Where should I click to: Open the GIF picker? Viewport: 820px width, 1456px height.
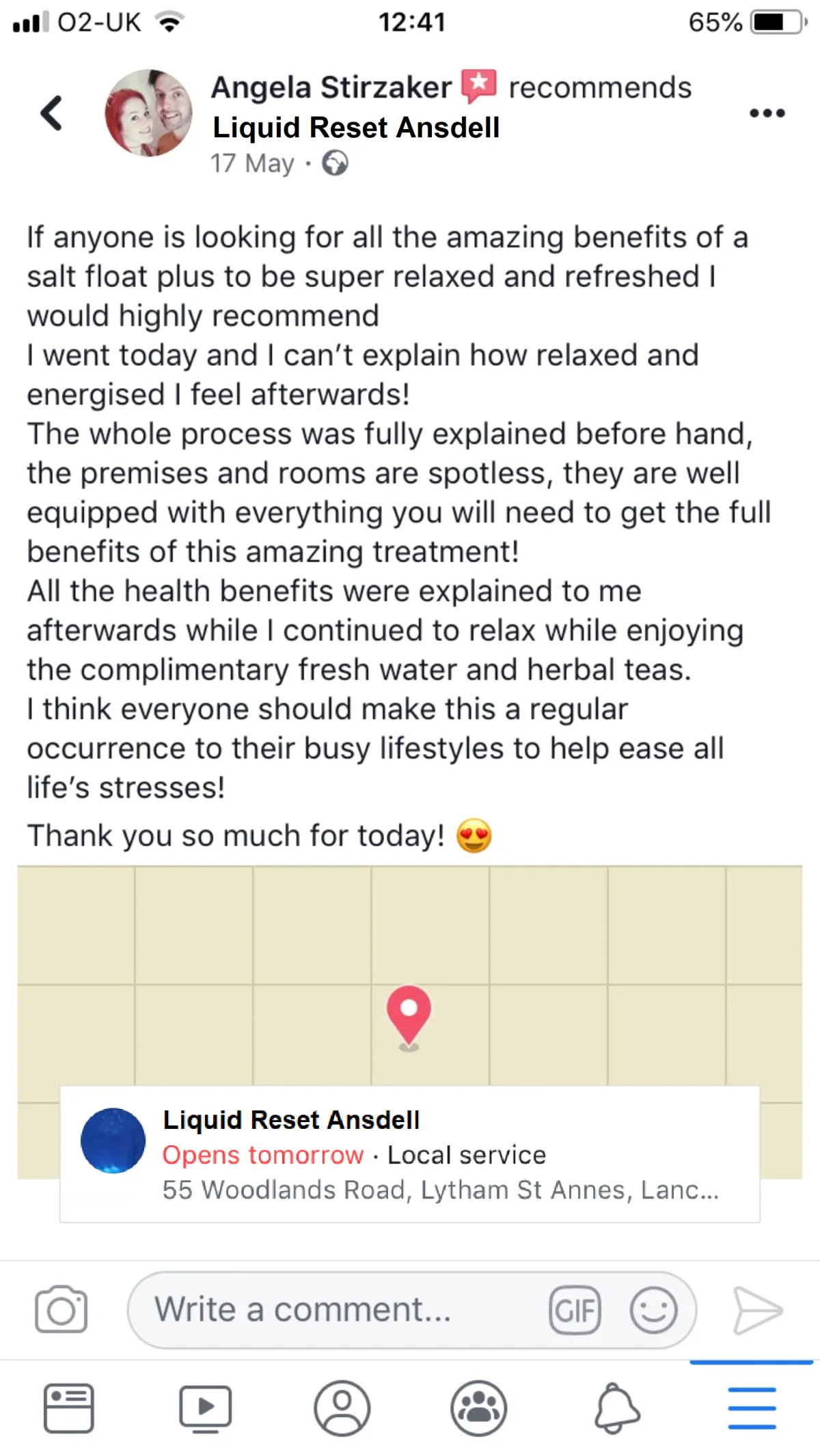(x=575, y=1310)
